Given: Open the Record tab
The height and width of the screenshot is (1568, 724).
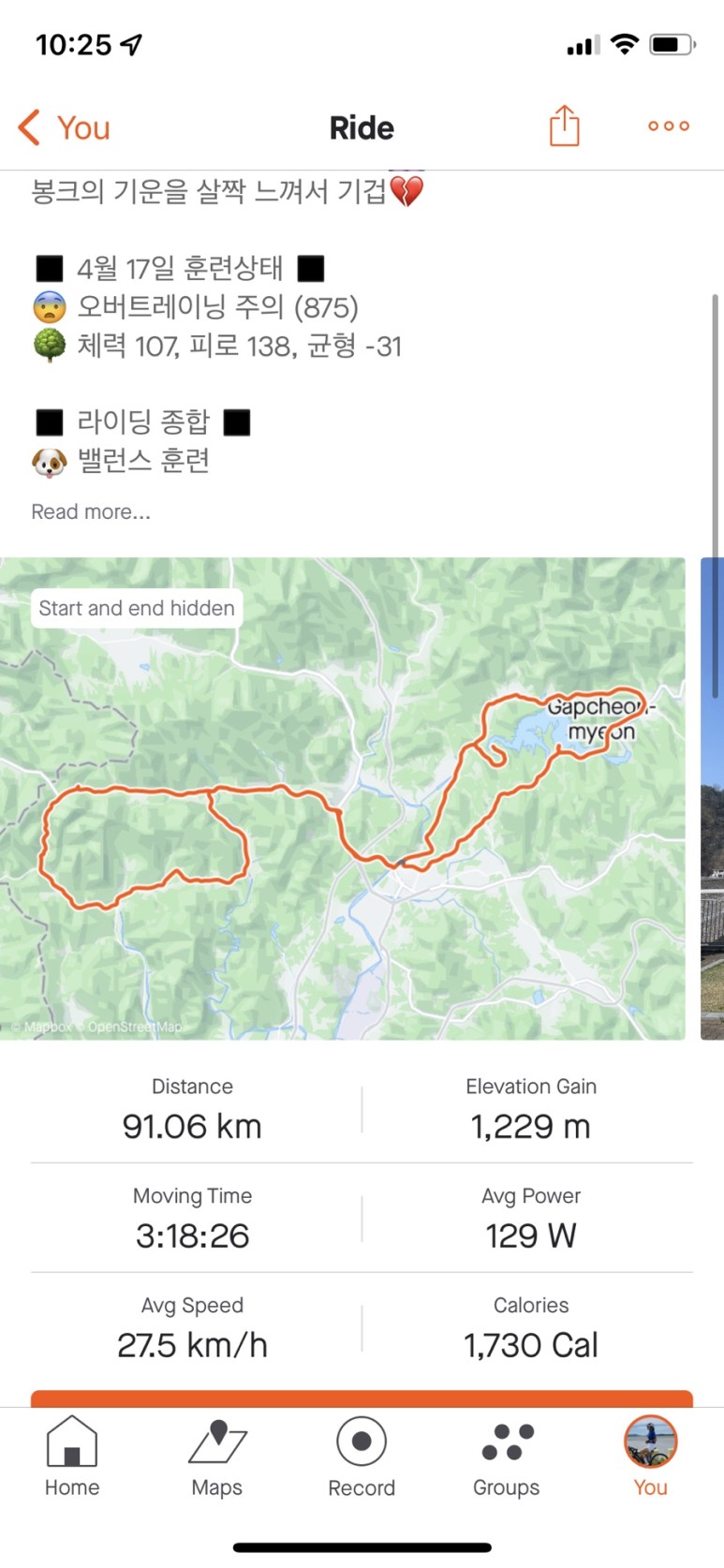Looking at the screenshot, I should 362,1457.
